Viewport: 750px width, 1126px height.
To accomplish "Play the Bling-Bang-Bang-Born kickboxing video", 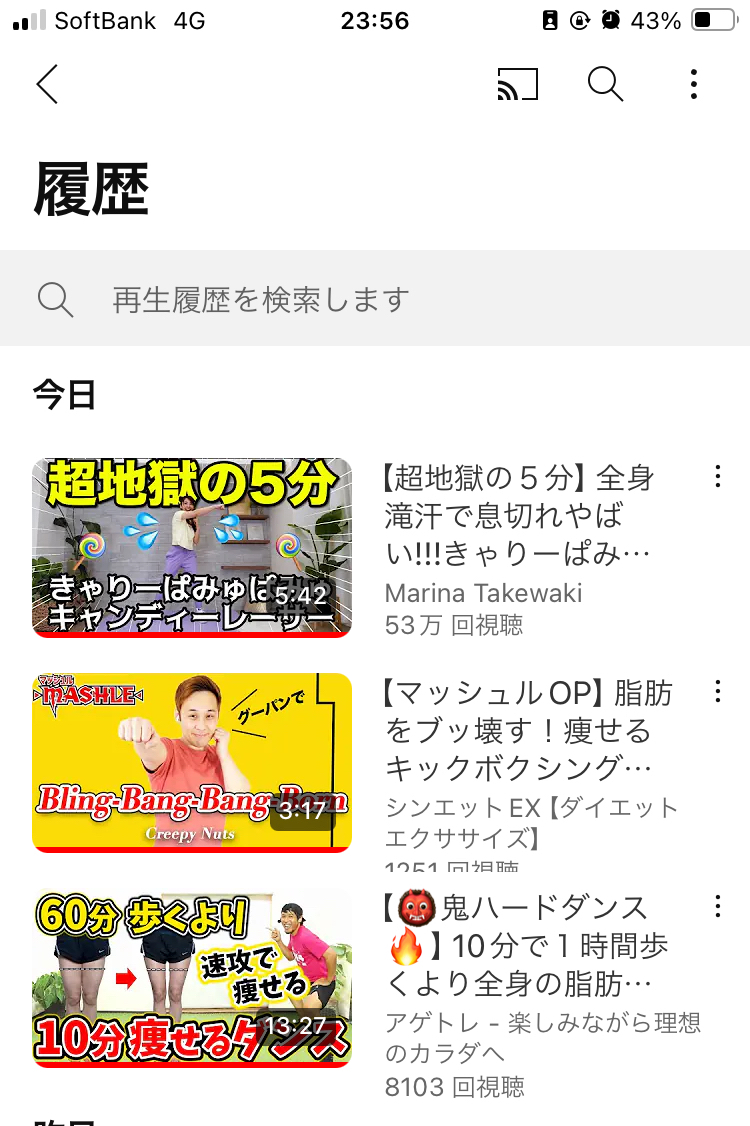I will [x=192, y=763].
